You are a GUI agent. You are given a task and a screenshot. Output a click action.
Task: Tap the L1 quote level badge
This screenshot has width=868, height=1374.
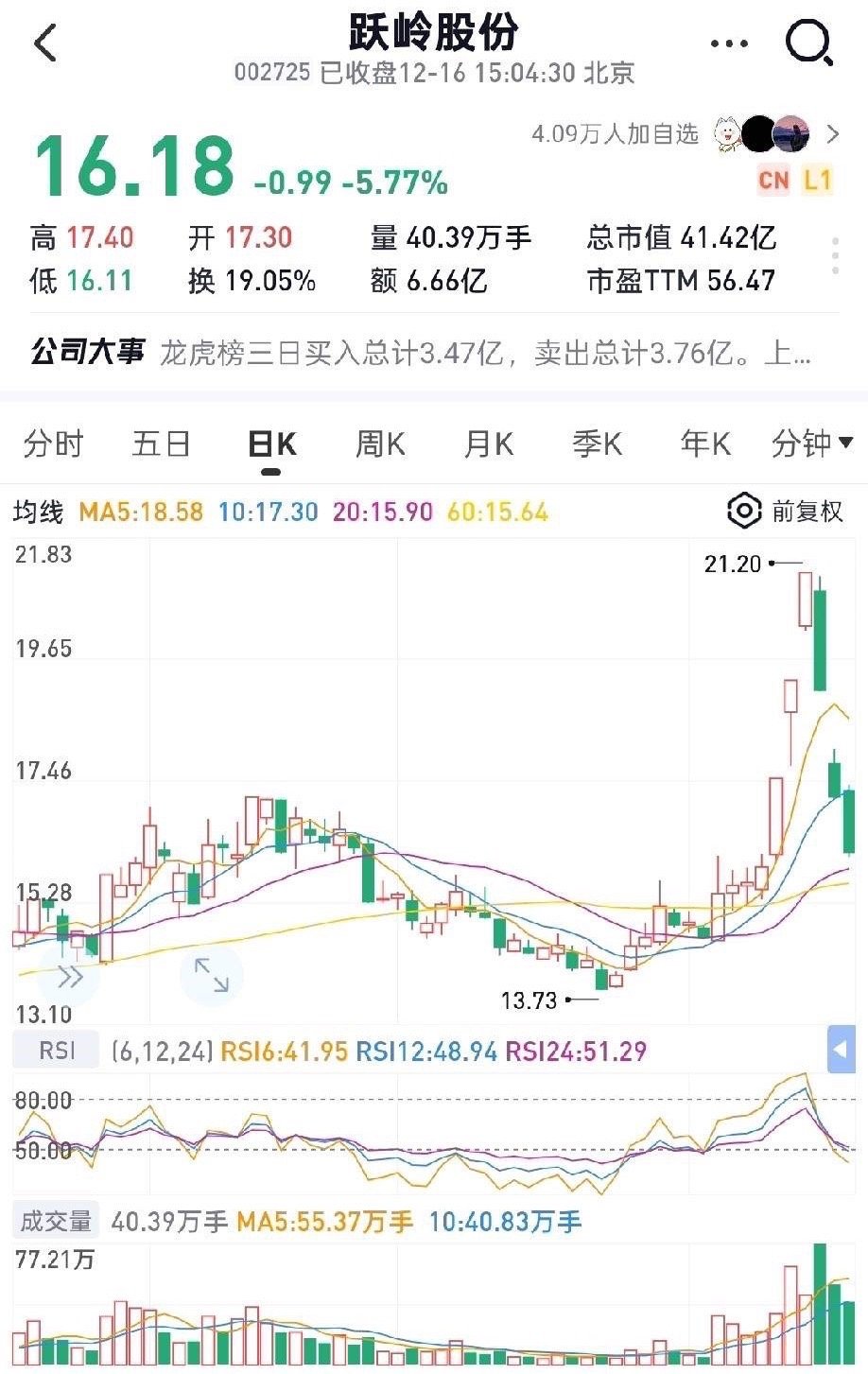[x=819, y=180]
